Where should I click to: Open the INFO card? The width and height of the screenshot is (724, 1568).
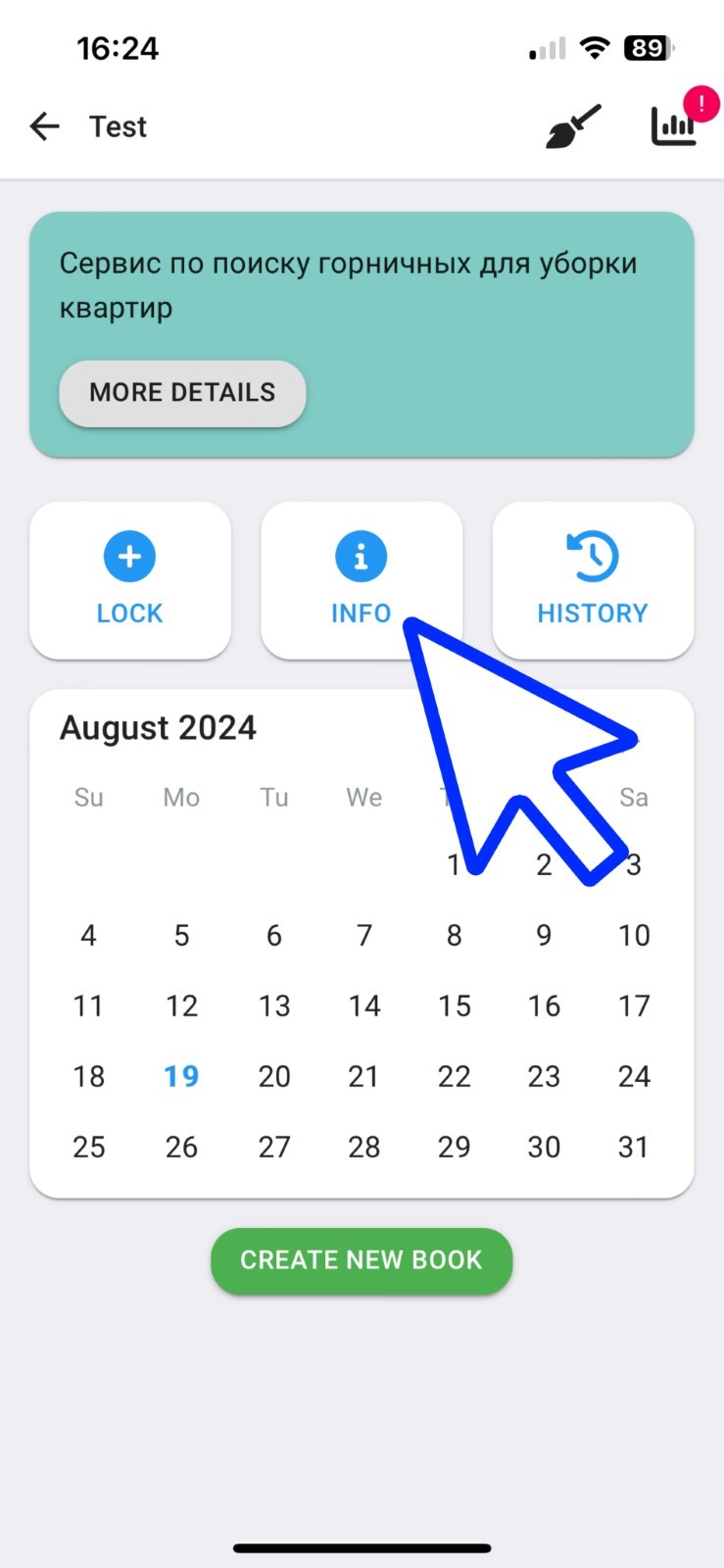pyautogui.click(x=362, y=580)
